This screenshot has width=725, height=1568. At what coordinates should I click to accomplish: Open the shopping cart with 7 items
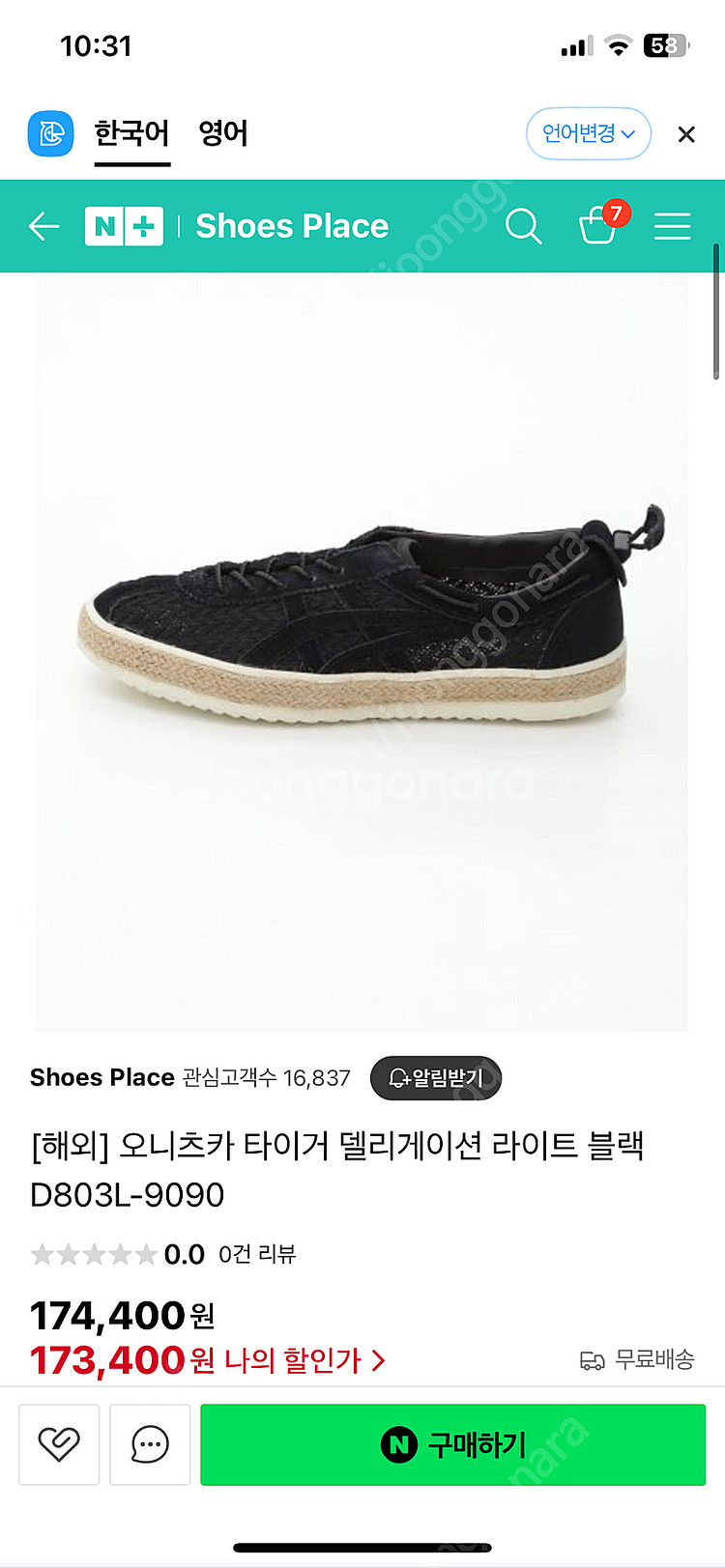pos(599,226)
